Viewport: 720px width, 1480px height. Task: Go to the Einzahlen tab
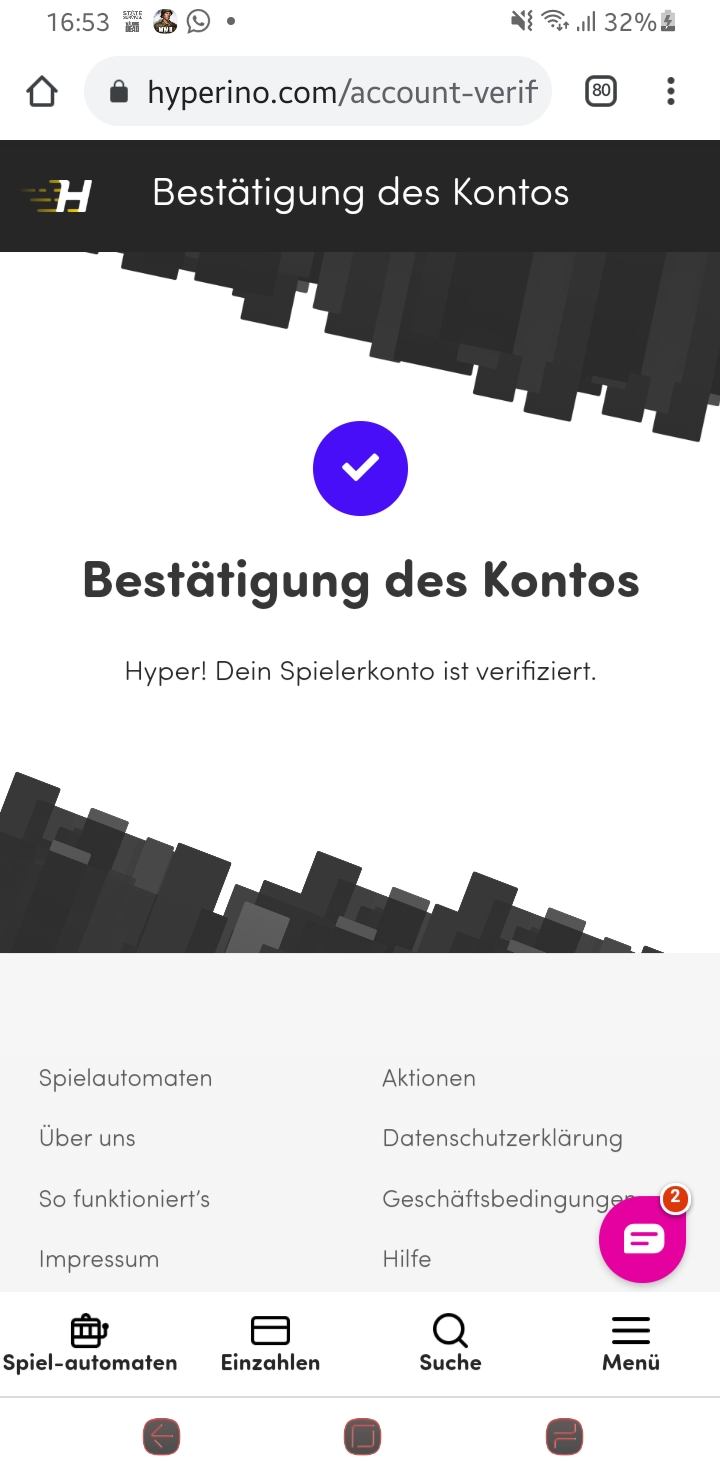click(270, 1343)
